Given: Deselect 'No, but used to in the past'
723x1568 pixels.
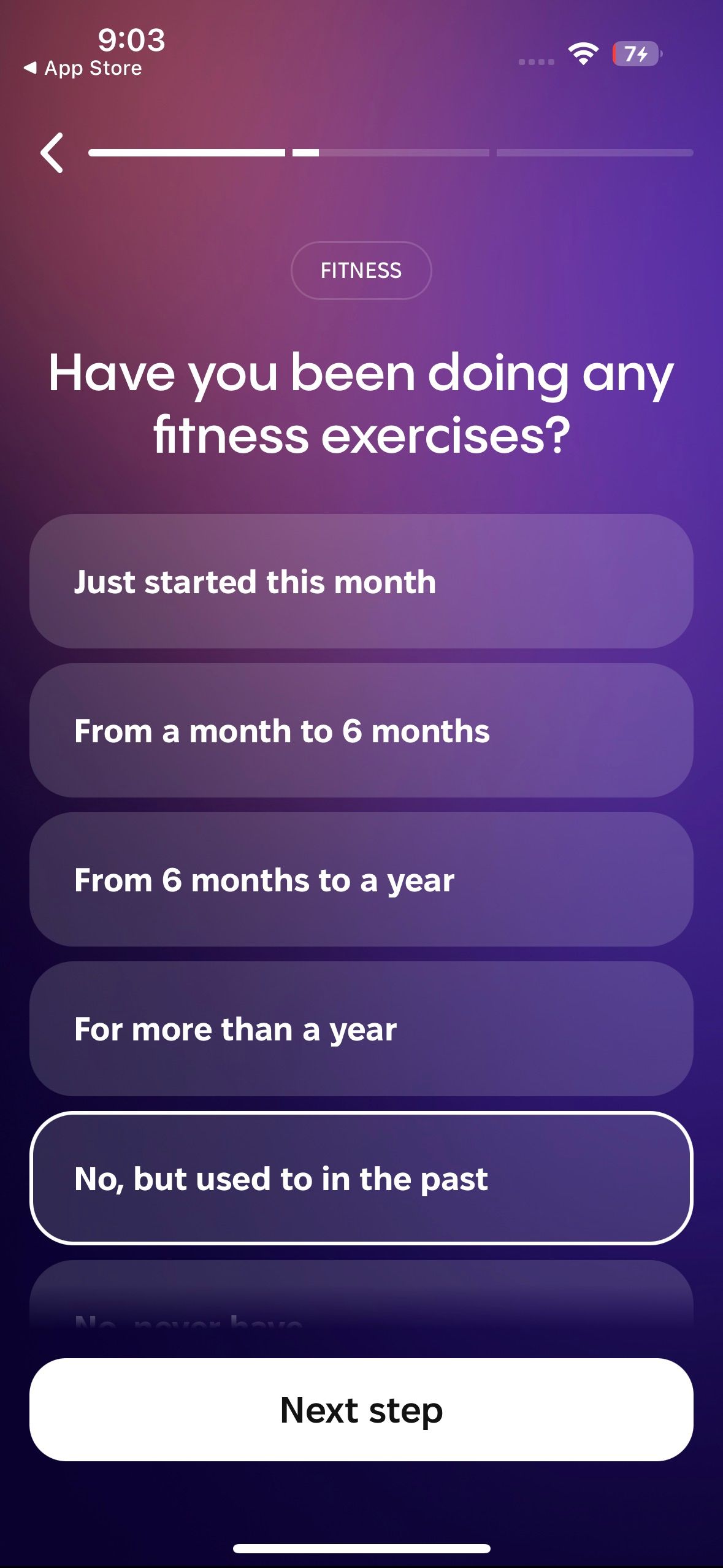Looking at the screenshot, I should click(x=361, y=1178).
